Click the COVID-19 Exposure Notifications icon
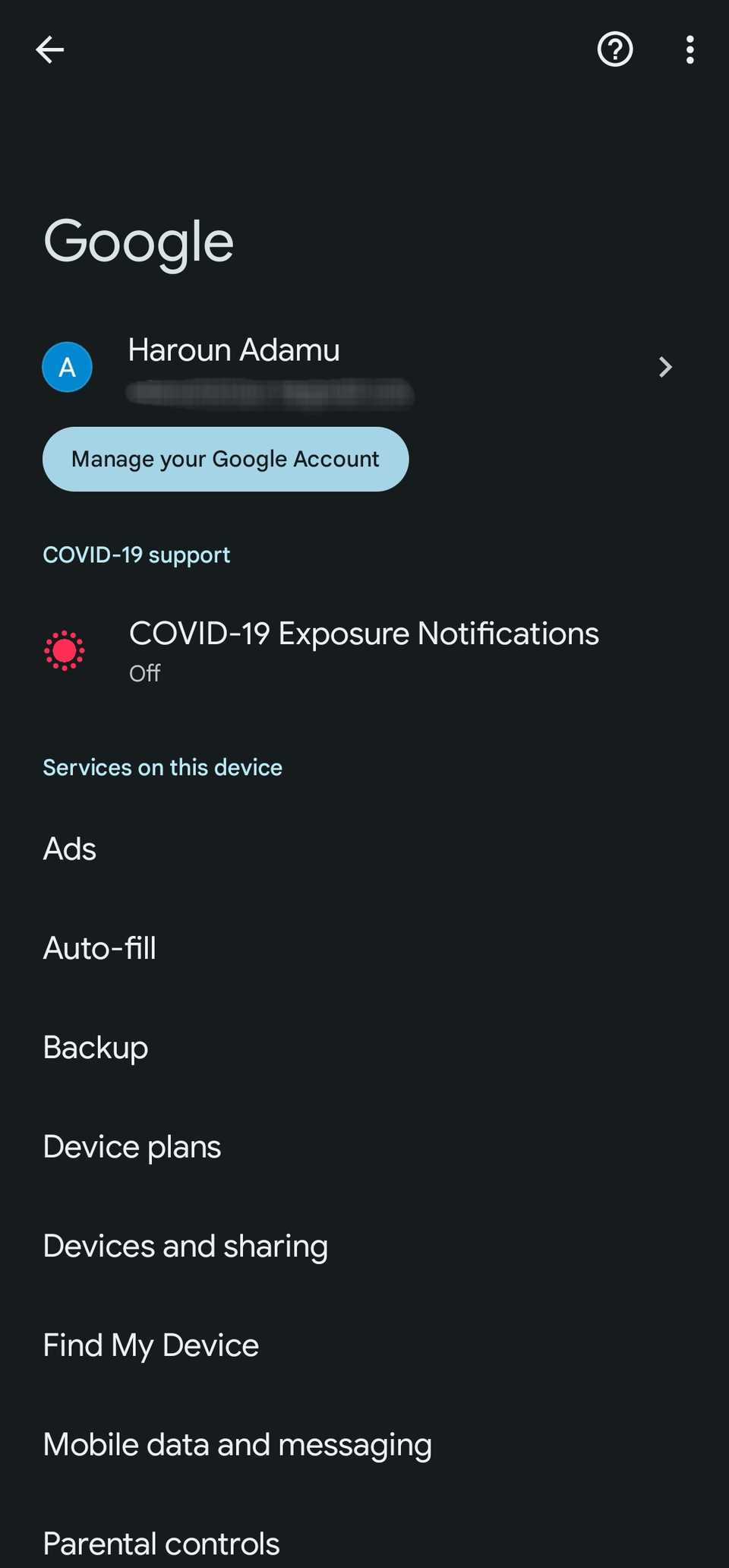 (x=65, y=650)
